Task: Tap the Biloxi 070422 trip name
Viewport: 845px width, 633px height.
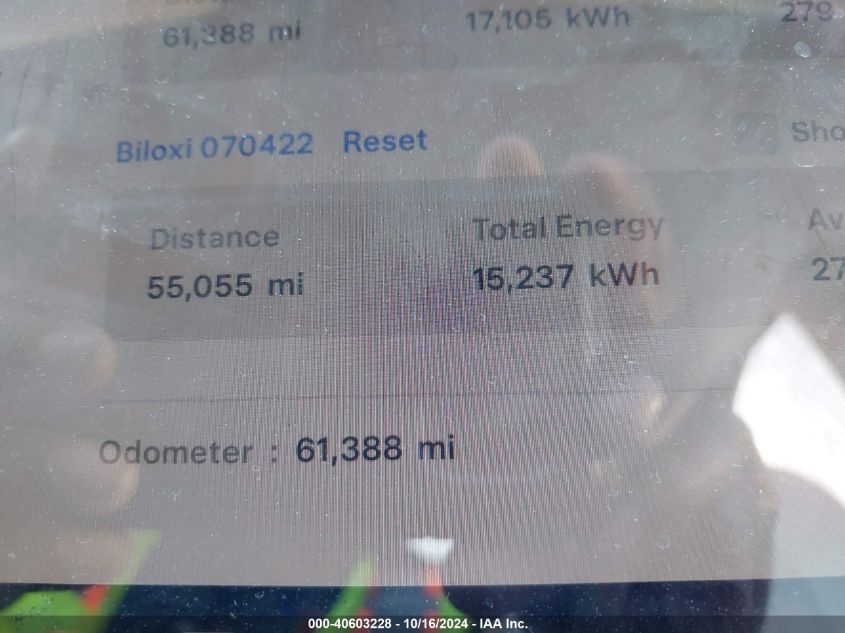Action: click(214, 148)
